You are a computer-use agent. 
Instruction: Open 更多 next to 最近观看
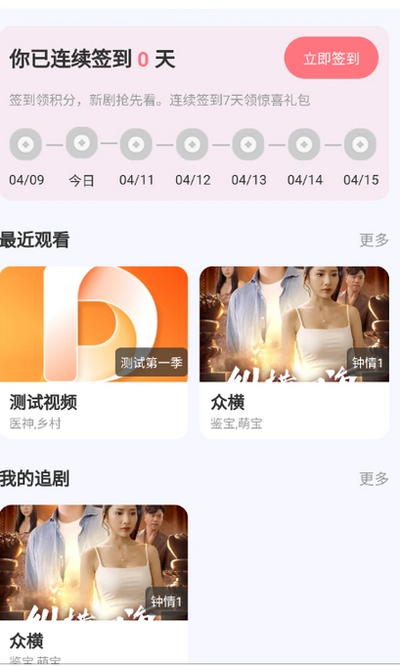[x=374, y=240]
